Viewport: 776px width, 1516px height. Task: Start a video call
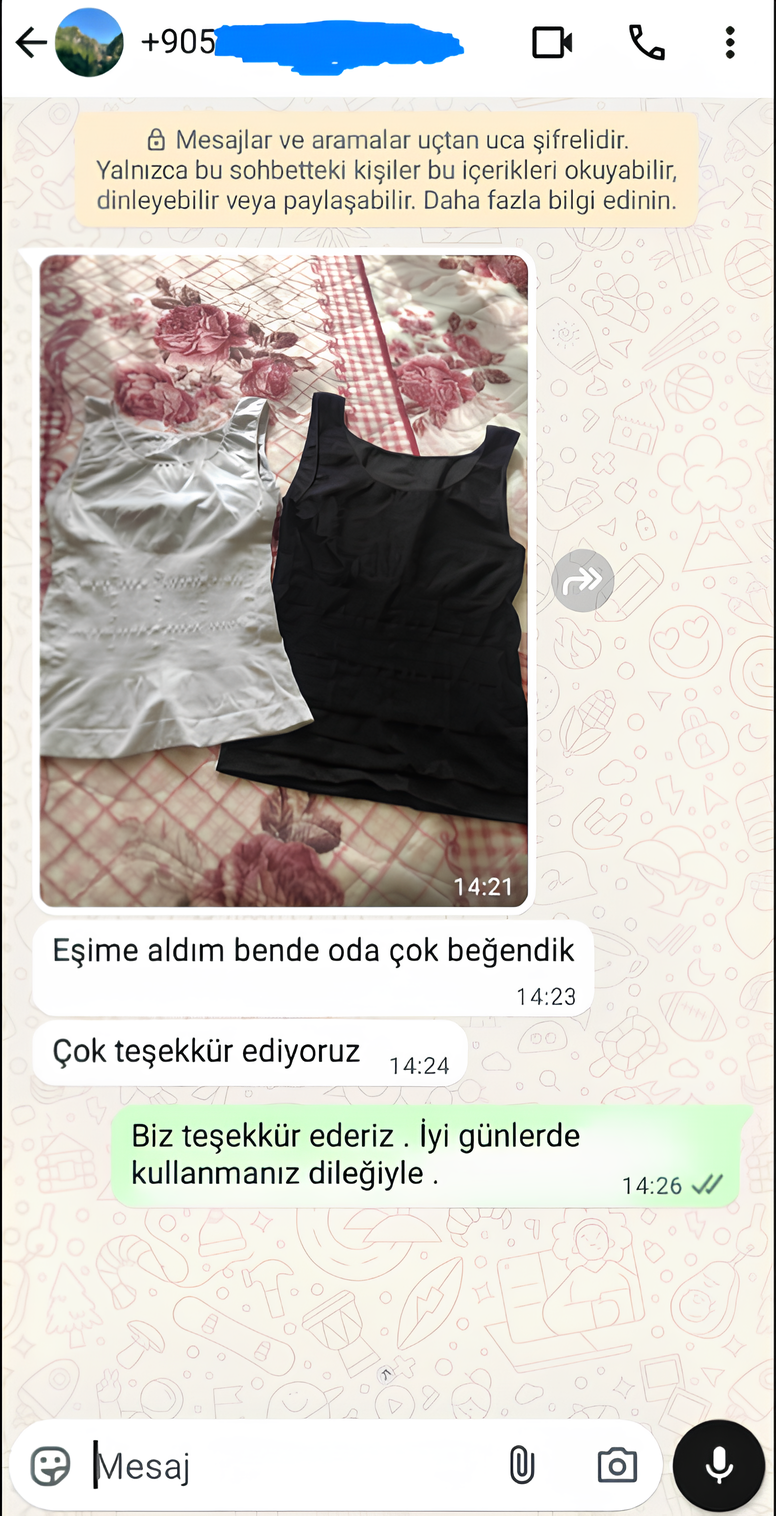[x=552, y=43]
